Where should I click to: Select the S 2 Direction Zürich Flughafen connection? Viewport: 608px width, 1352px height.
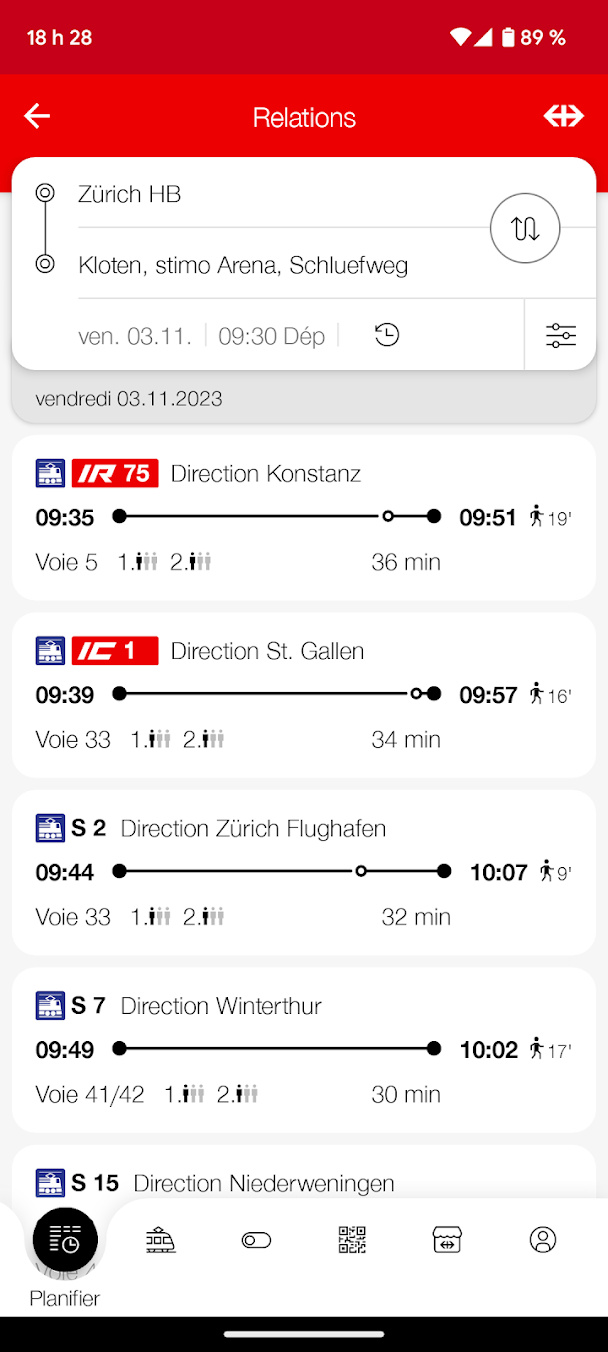pos(304,872)
